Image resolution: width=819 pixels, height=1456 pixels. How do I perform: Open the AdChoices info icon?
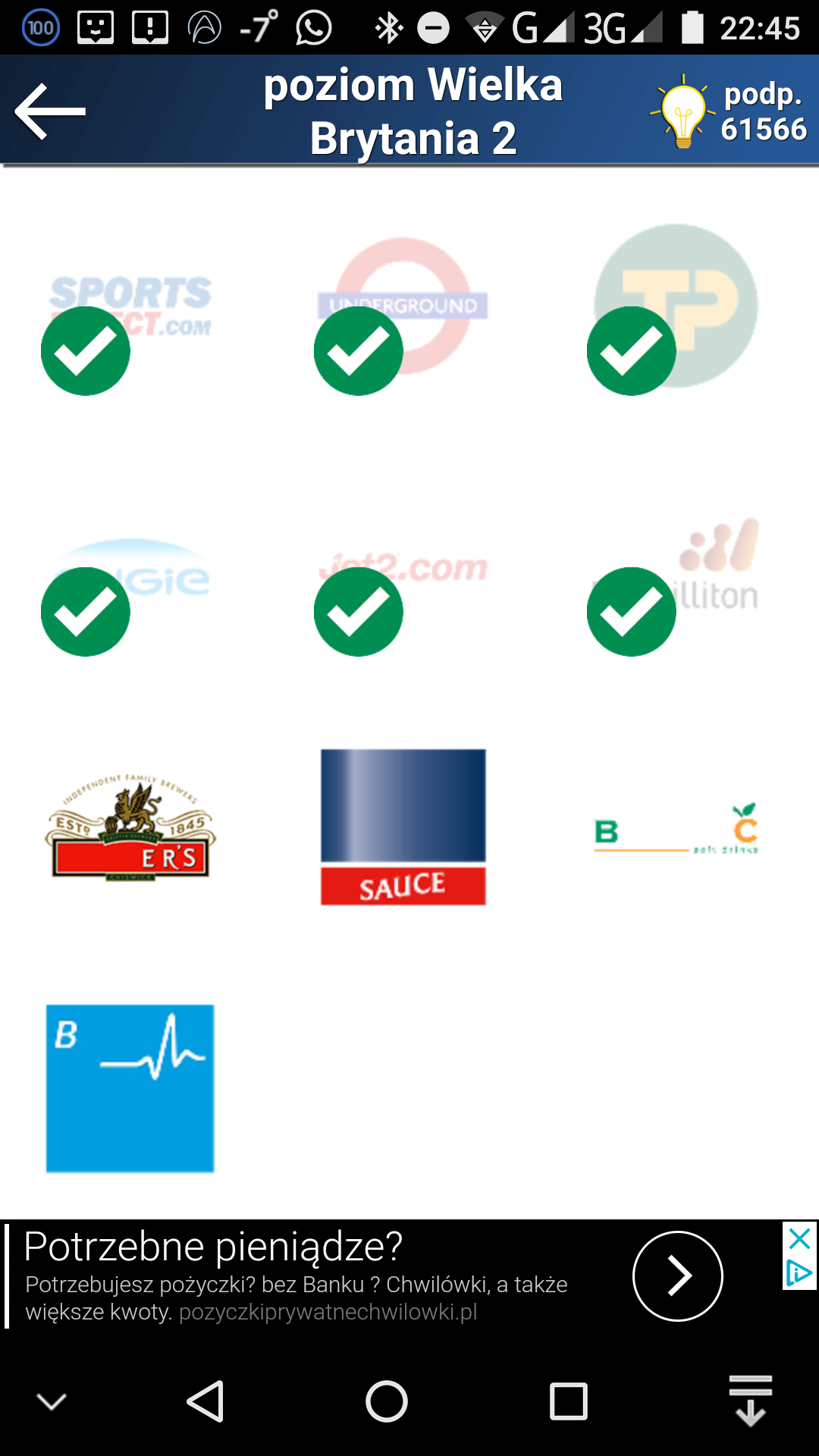click(799, 1272)
